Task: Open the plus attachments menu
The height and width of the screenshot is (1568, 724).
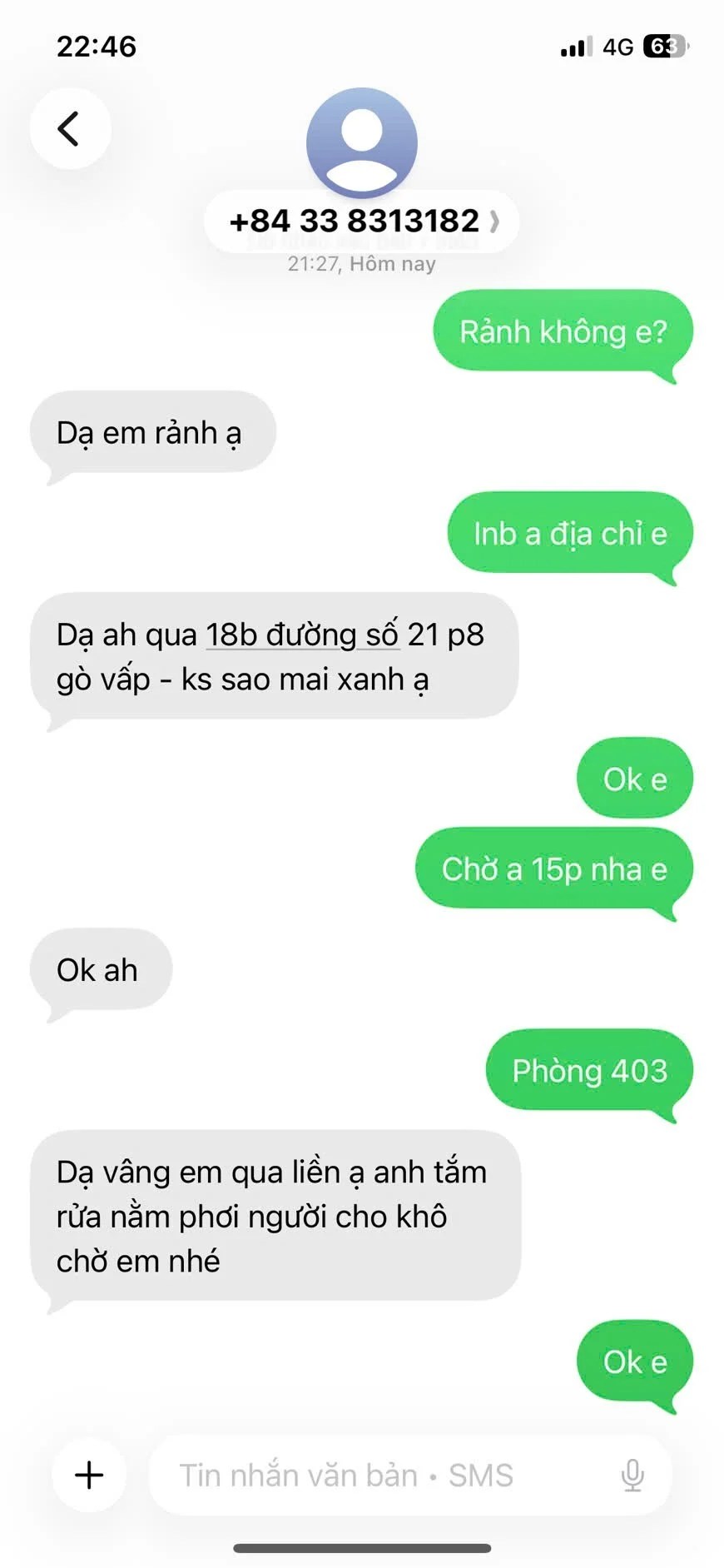Action: pos(89,1475)
